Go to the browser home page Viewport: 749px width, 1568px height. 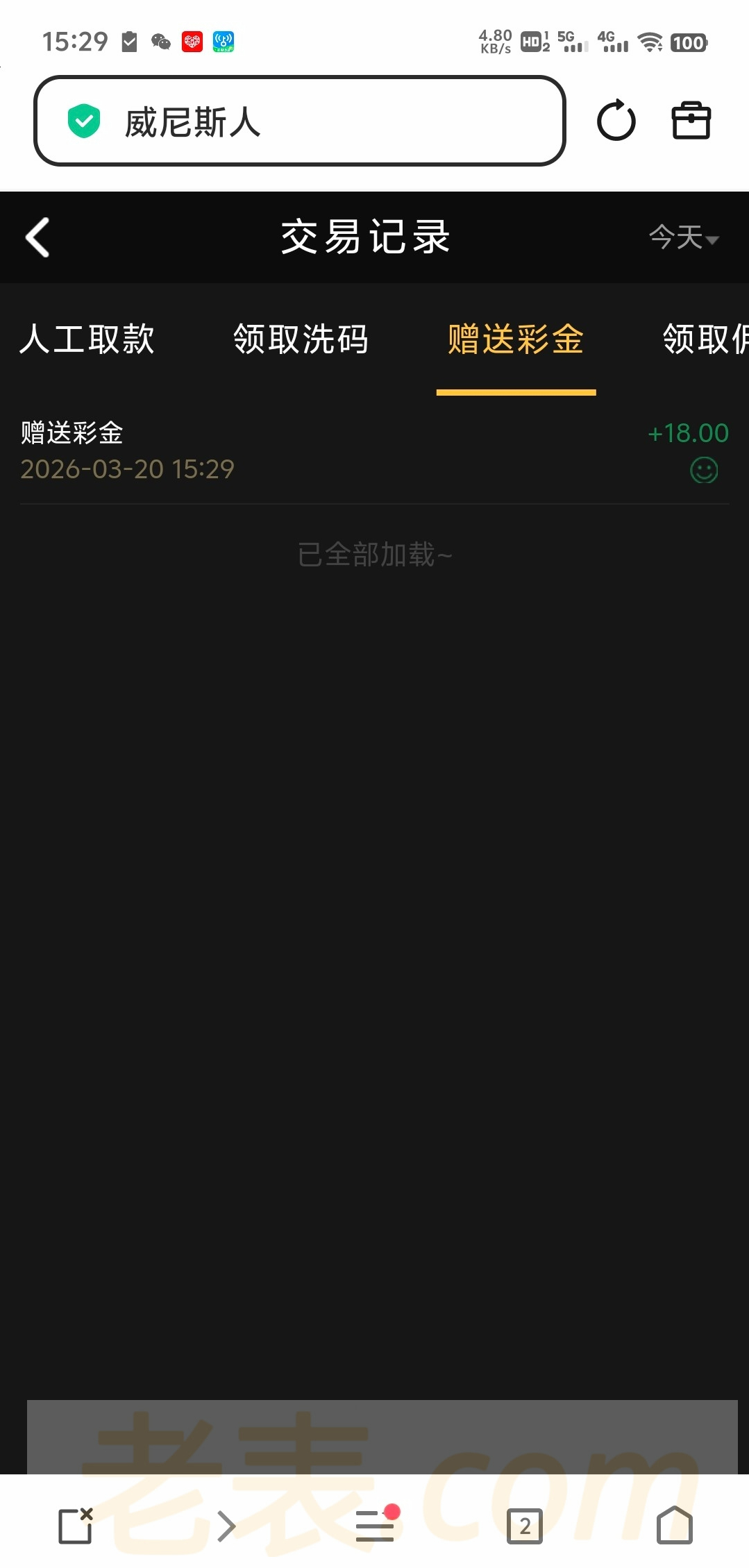pyautogui.click(x=674, y=1525)
